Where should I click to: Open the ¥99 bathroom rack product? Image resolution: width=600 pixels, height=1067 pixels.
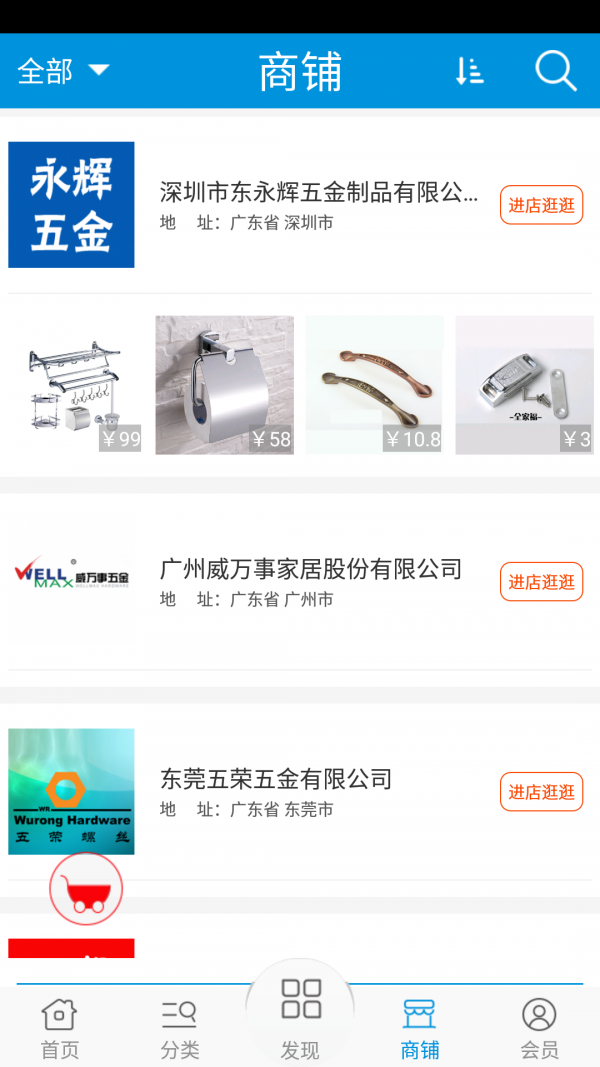[x=75, y=385]
